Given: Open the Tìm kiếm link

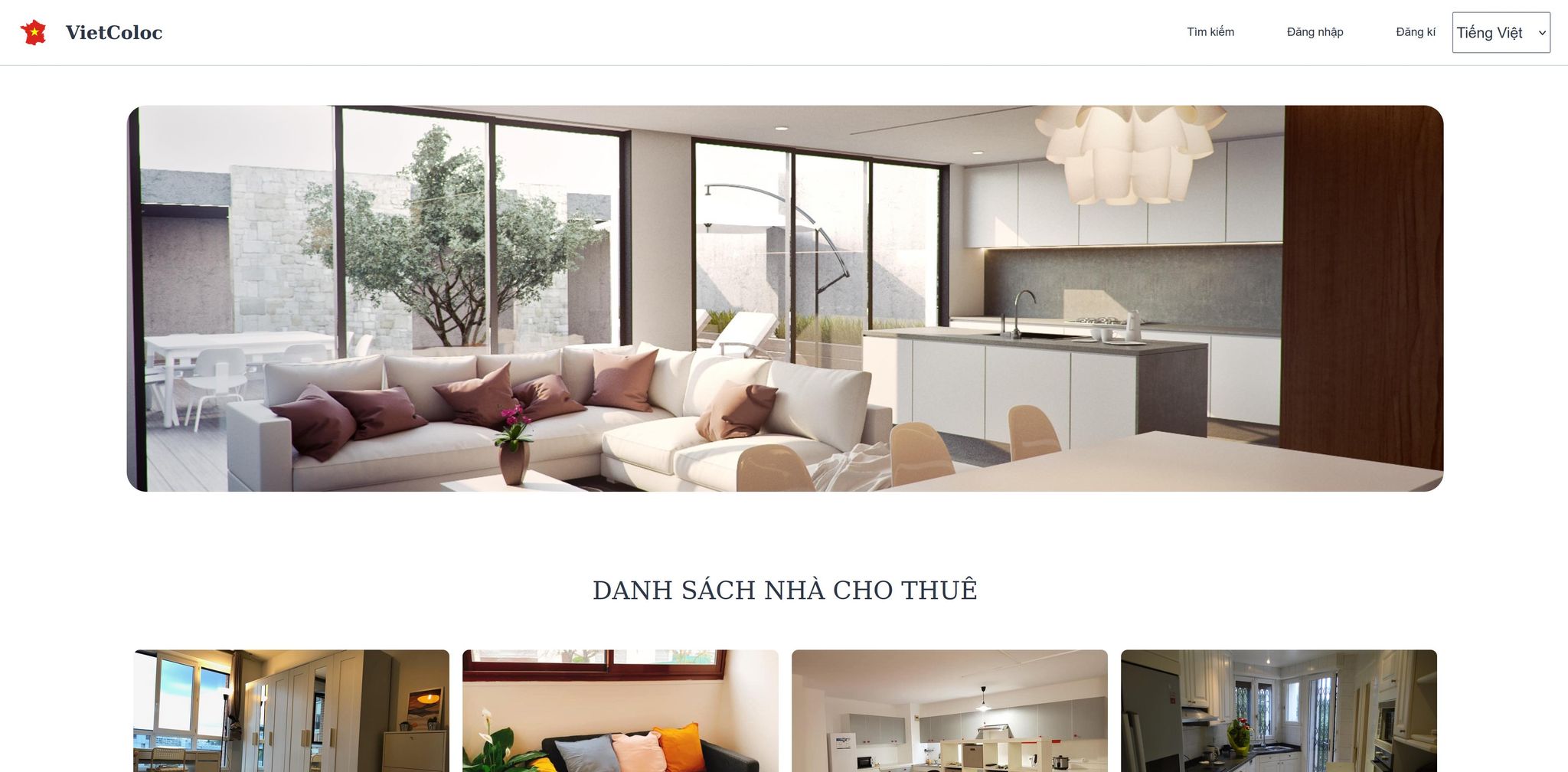Looking at the screenshot, I should pos(1210,32).
